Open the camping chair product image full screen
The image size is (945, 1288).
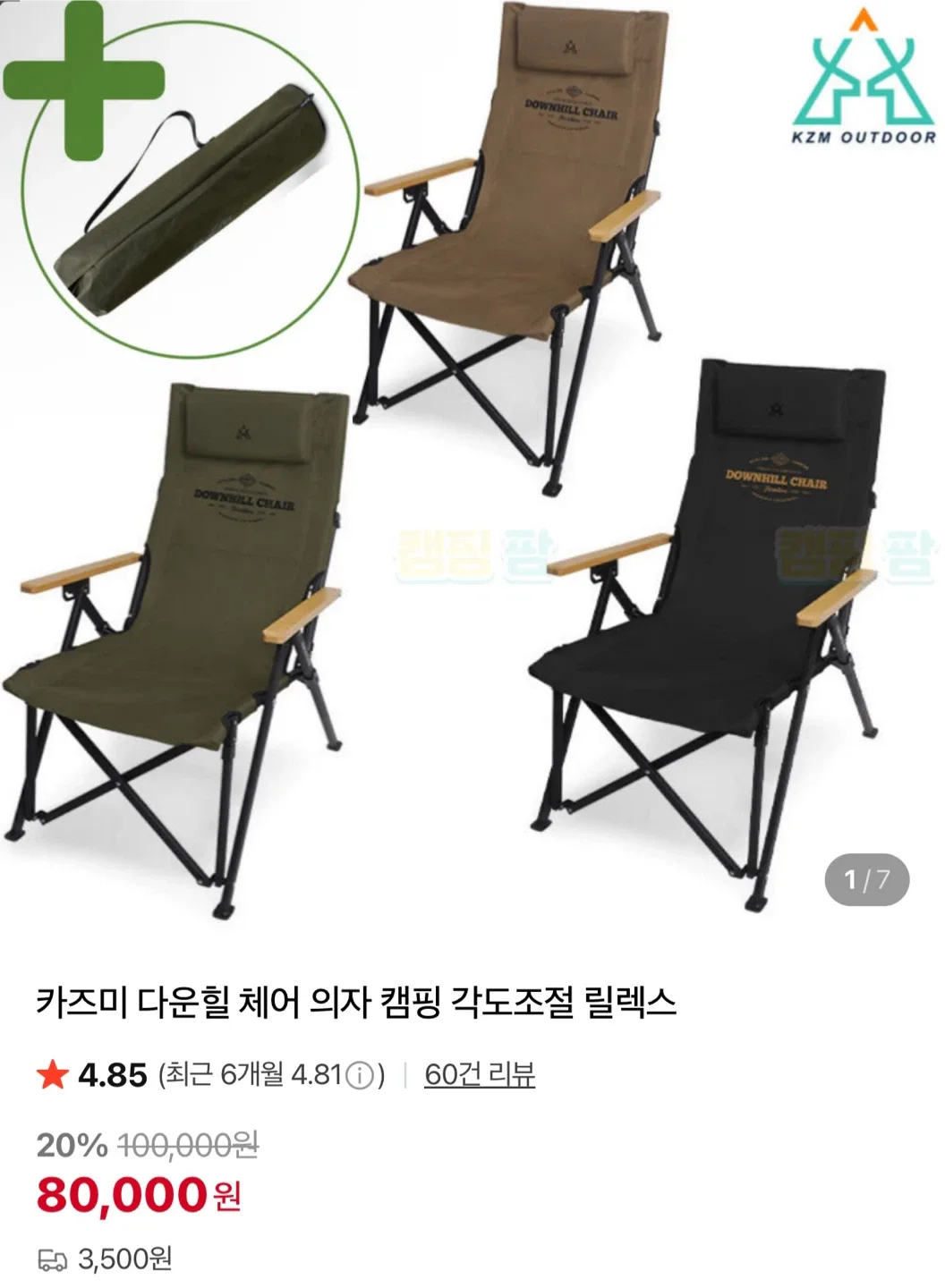point(472,465)
